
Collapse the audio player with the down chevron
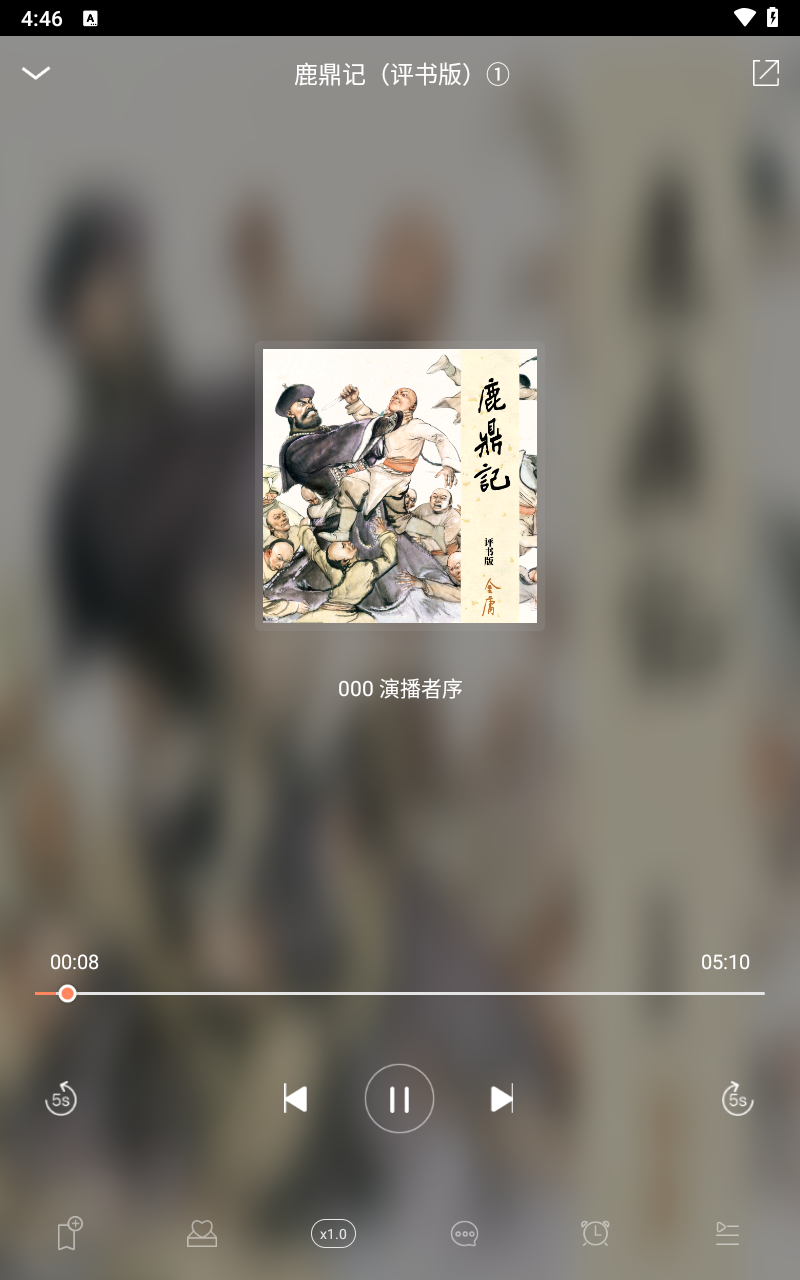tap(36, 73)
